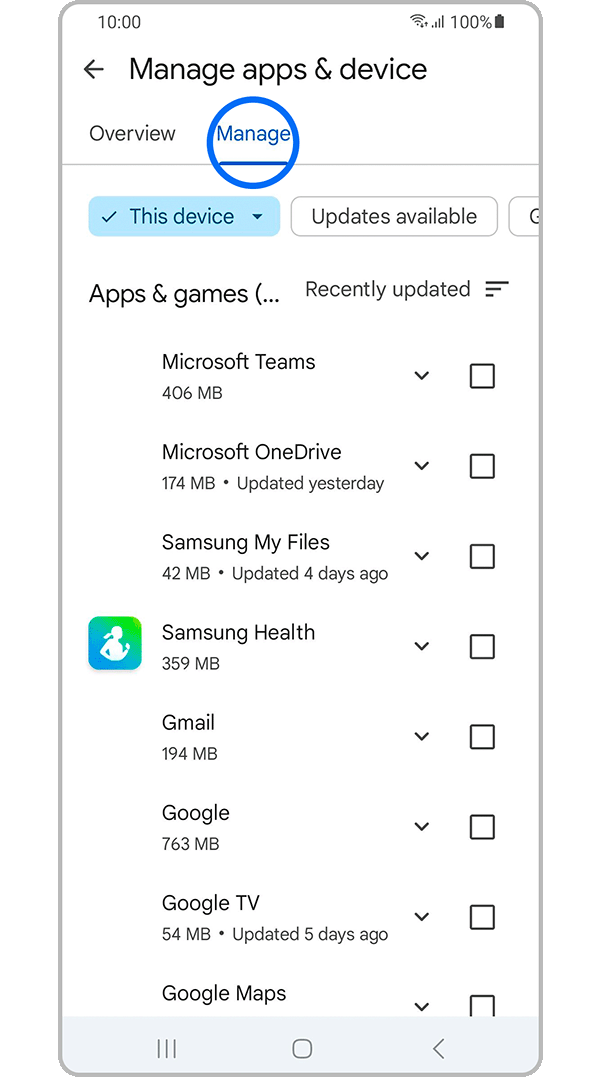Open the This device dropdown chip
Image resolution: width=600 pixels, height=1077 pixels.
[184, 217]
